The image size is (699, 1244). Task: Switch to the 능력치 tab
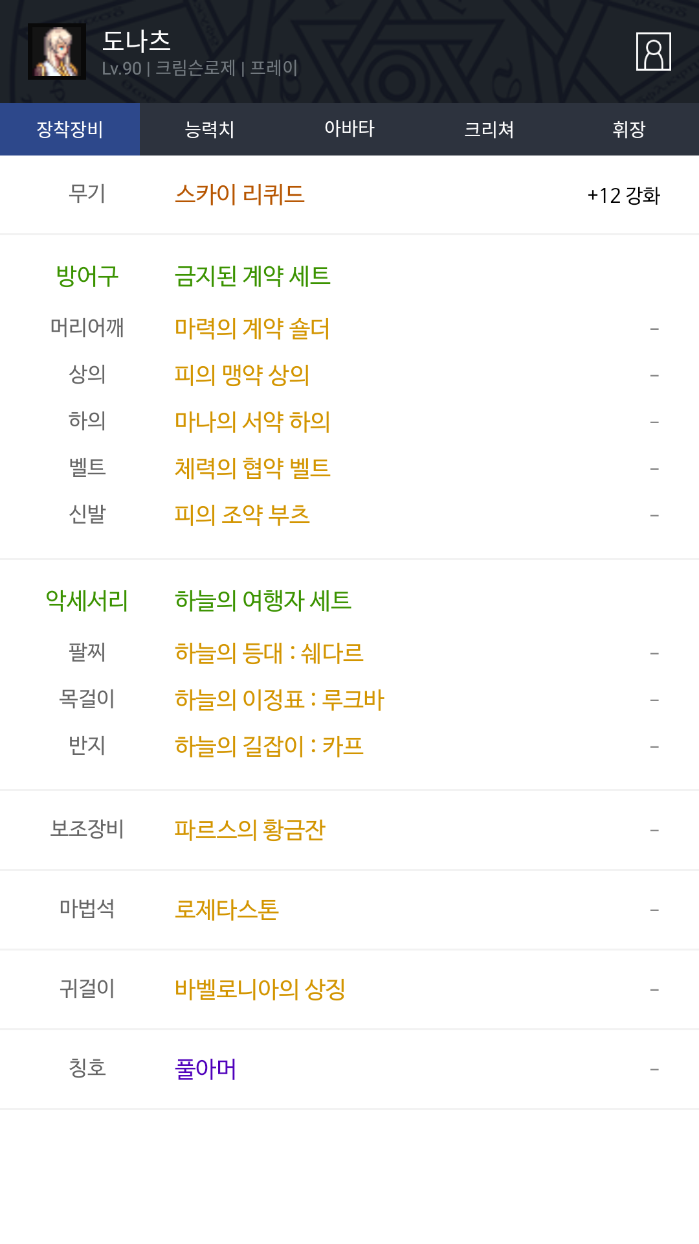[x=210, y=129]
